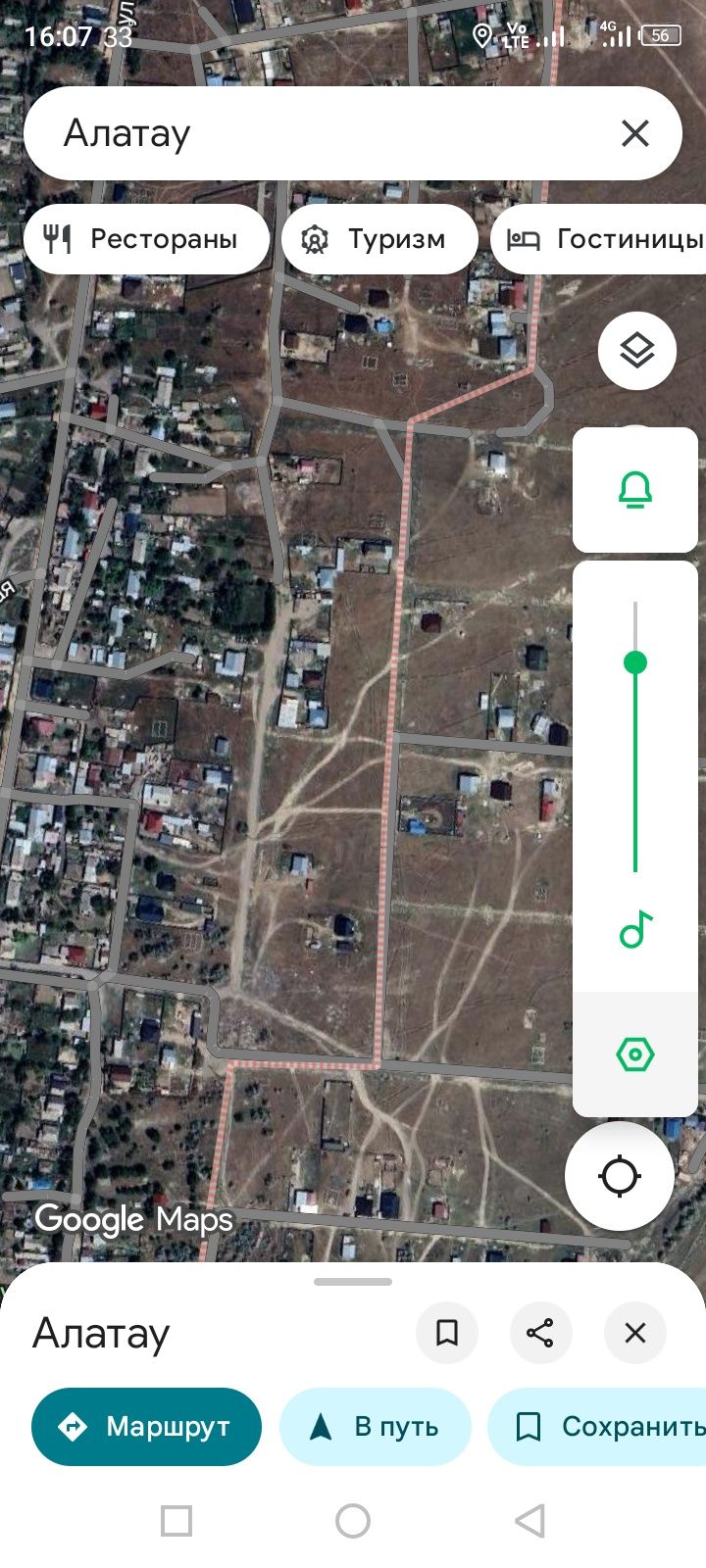Expand the place card handle
The image size is (706, 1568).
353,1282
